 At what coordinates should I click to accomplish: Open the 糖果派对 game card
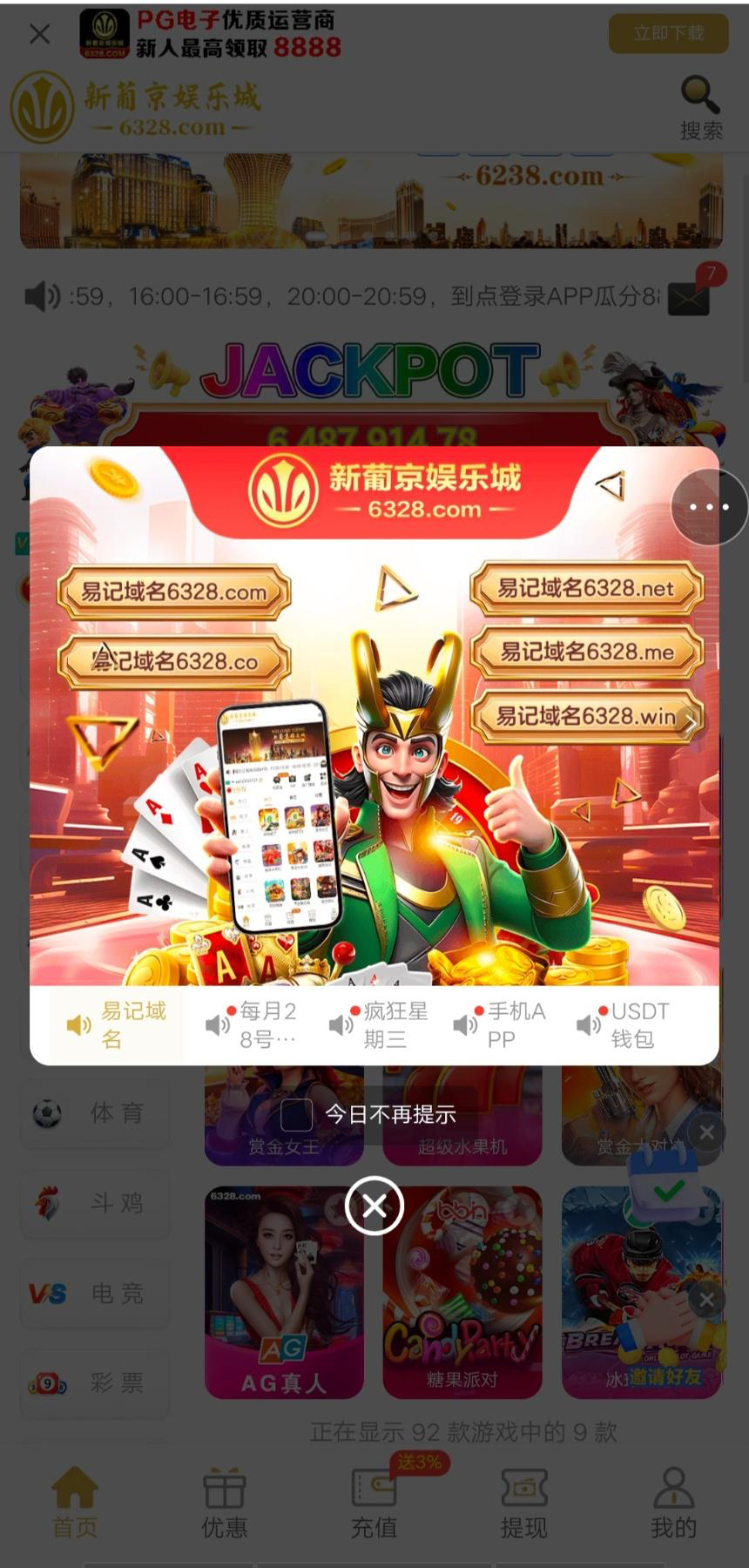(462, 1293)
